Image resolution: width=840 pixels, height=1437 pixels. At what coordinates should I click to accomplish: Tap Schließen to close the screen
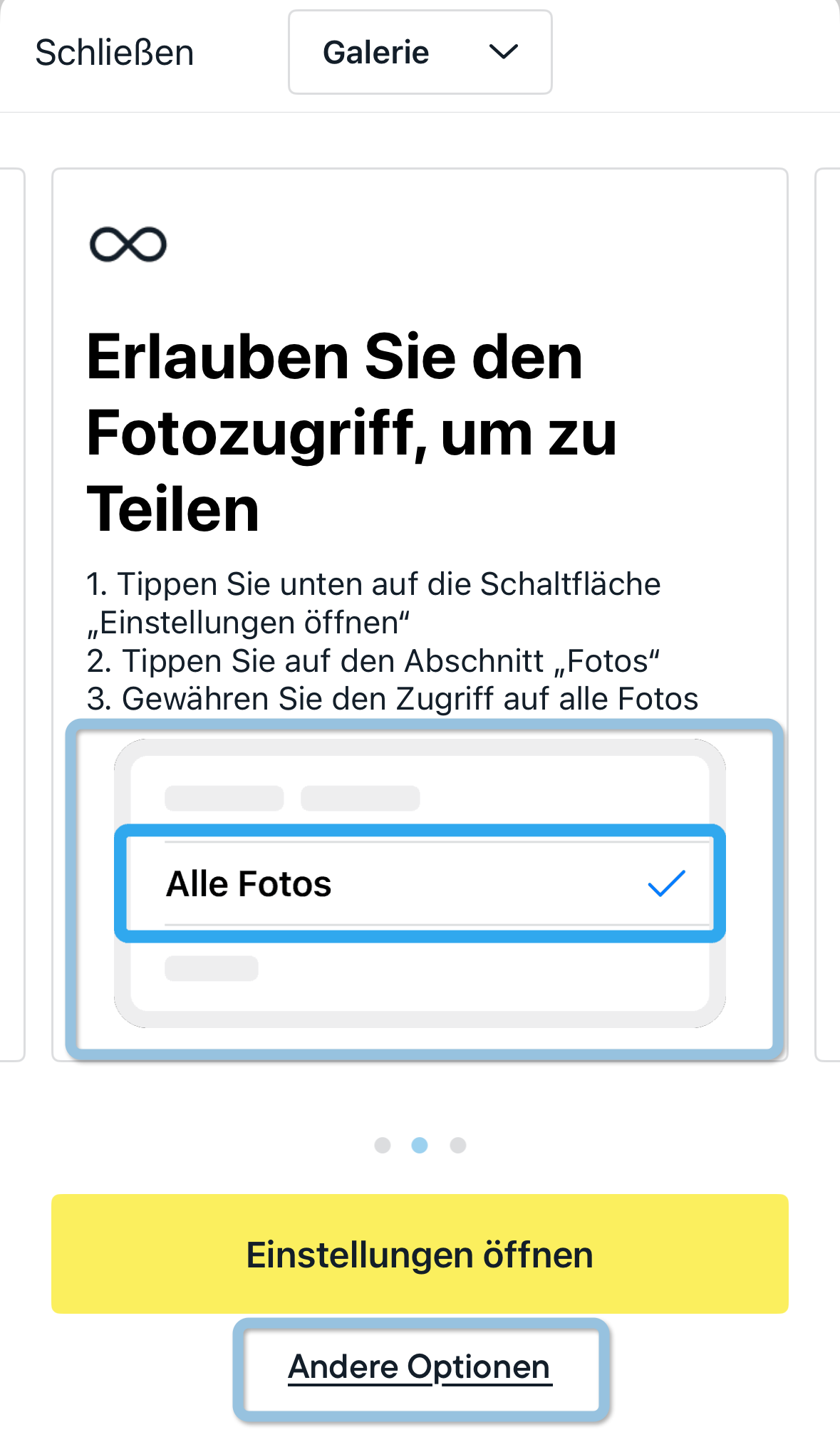115,53
